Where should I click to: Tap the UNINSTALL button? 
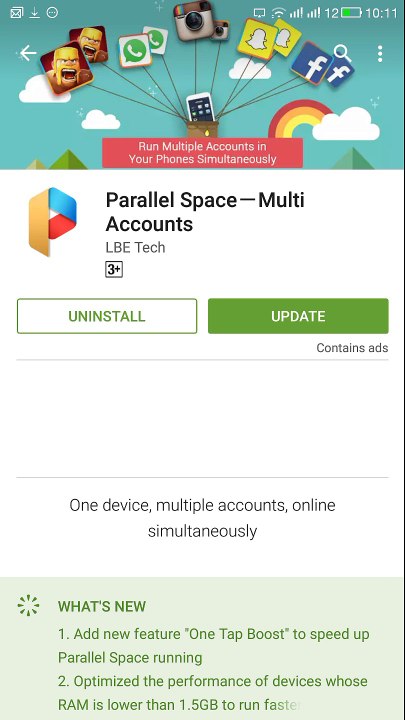107,316
